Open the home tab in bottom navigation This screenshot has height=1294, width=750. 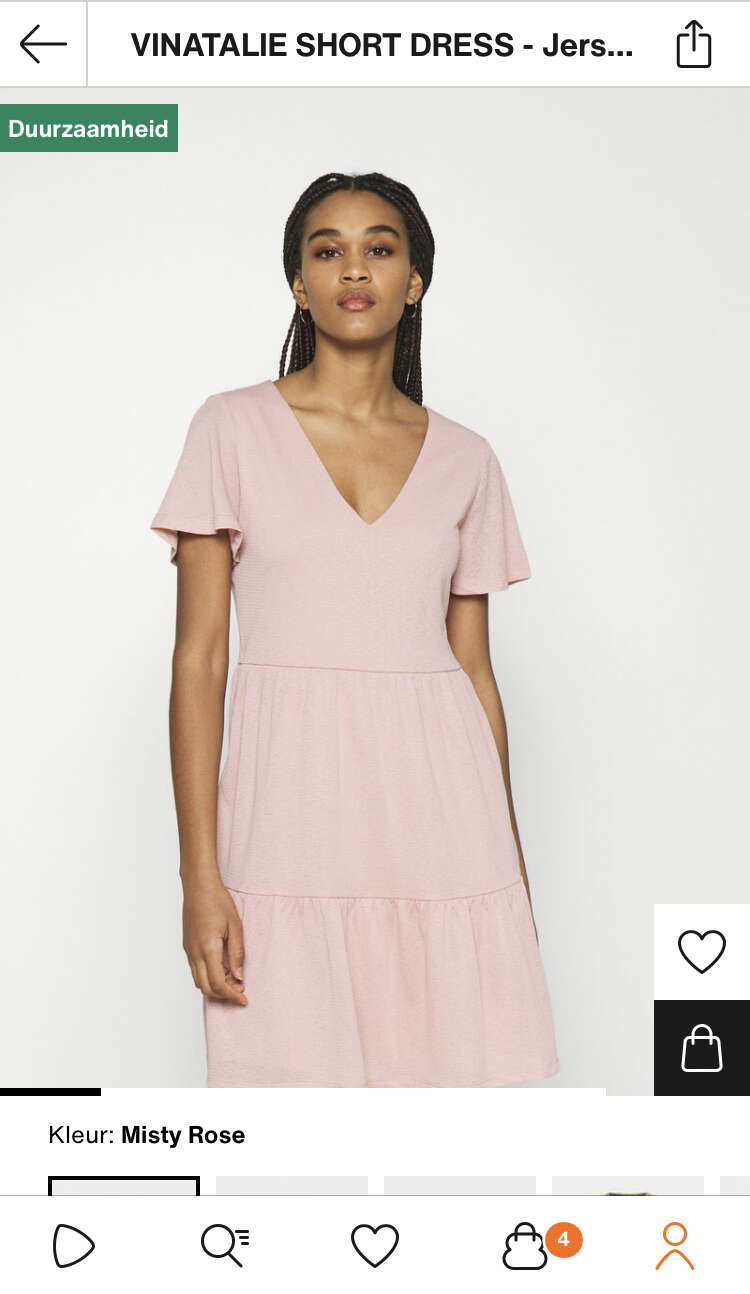point(74,1246)
